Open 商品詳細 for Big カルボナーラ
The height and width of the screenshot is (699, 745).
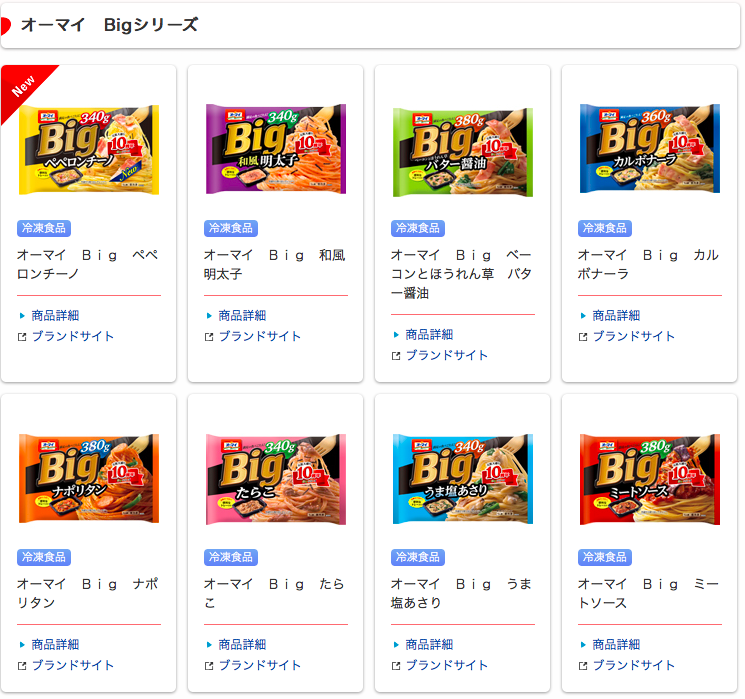click(616, 315)
